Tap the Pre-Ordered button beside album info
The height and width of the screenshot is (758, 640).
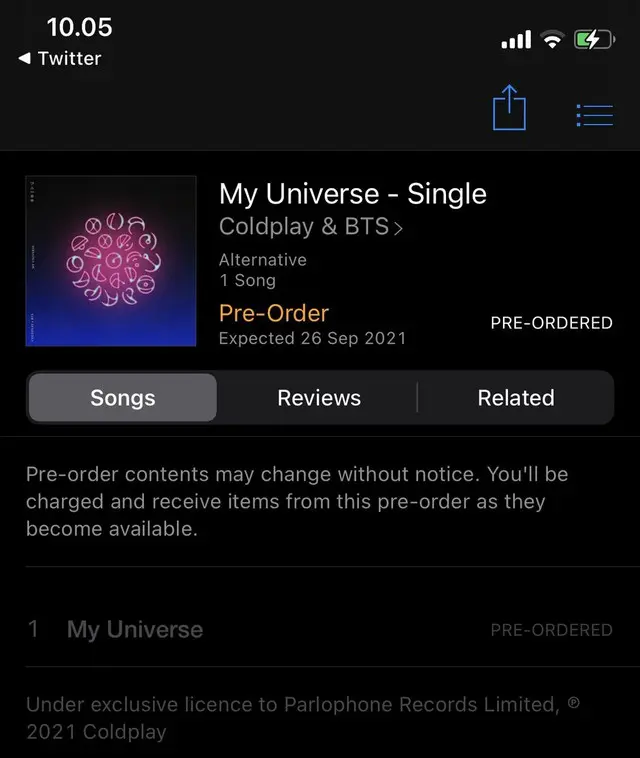point(551,323)
